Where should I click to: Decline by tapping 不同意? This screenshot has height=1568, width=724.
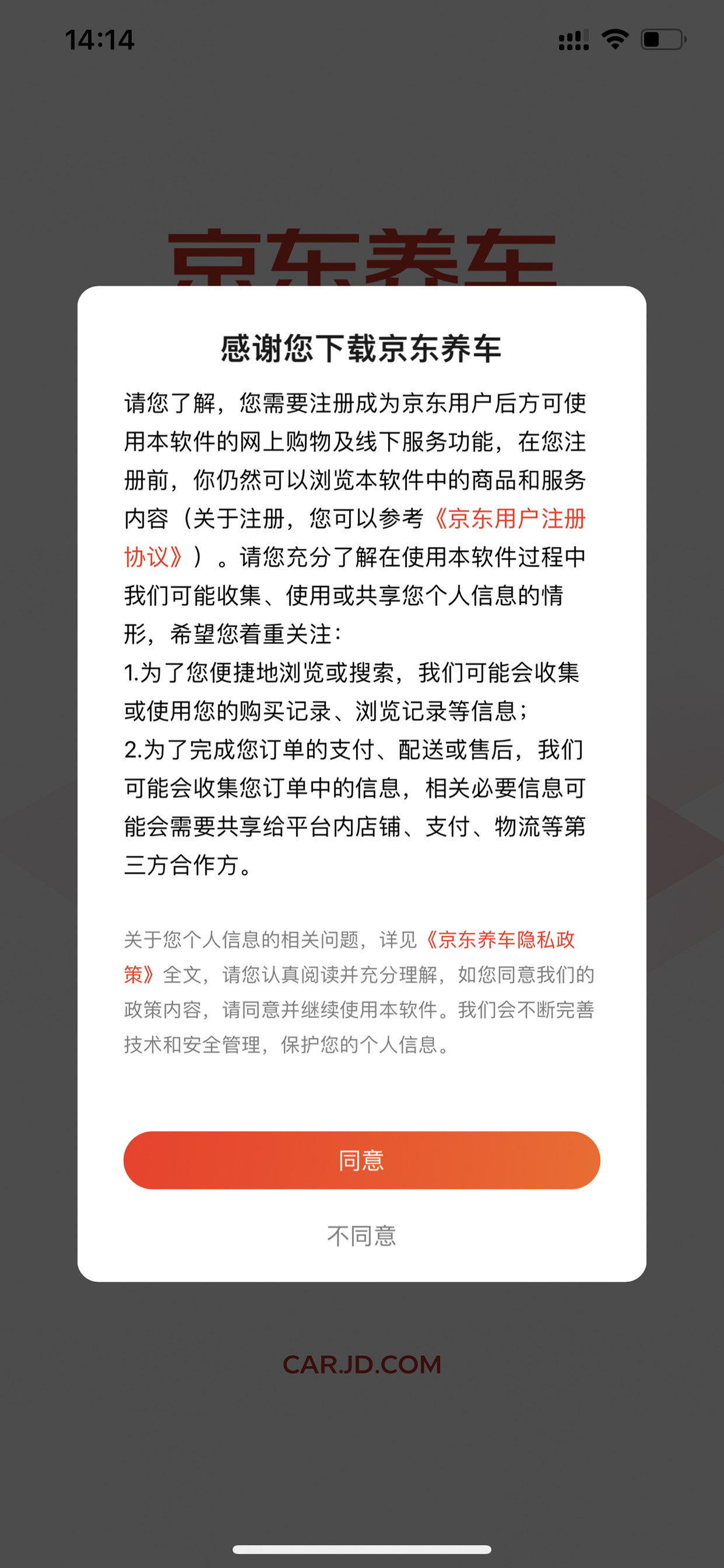tap(361, 1236)
